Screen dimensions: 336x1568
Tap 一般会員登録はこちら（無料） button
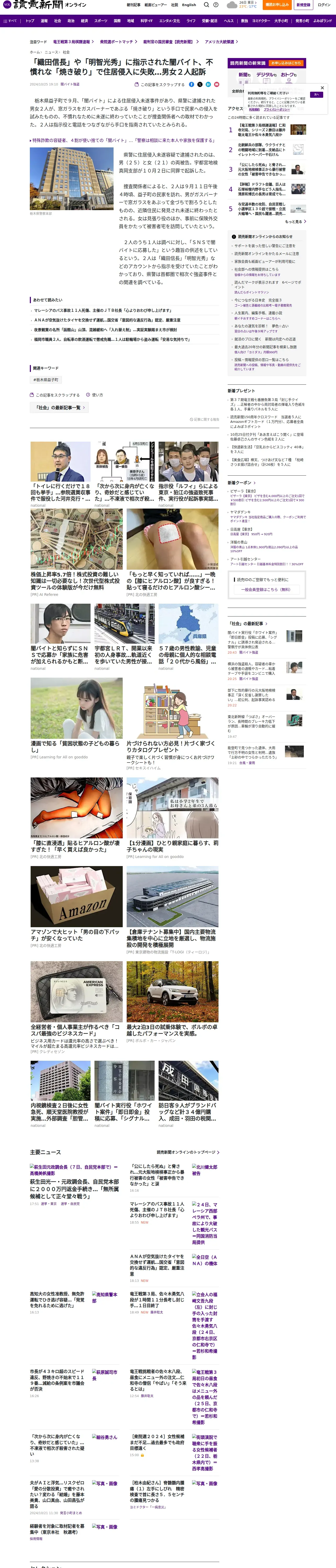coord(266,590)
